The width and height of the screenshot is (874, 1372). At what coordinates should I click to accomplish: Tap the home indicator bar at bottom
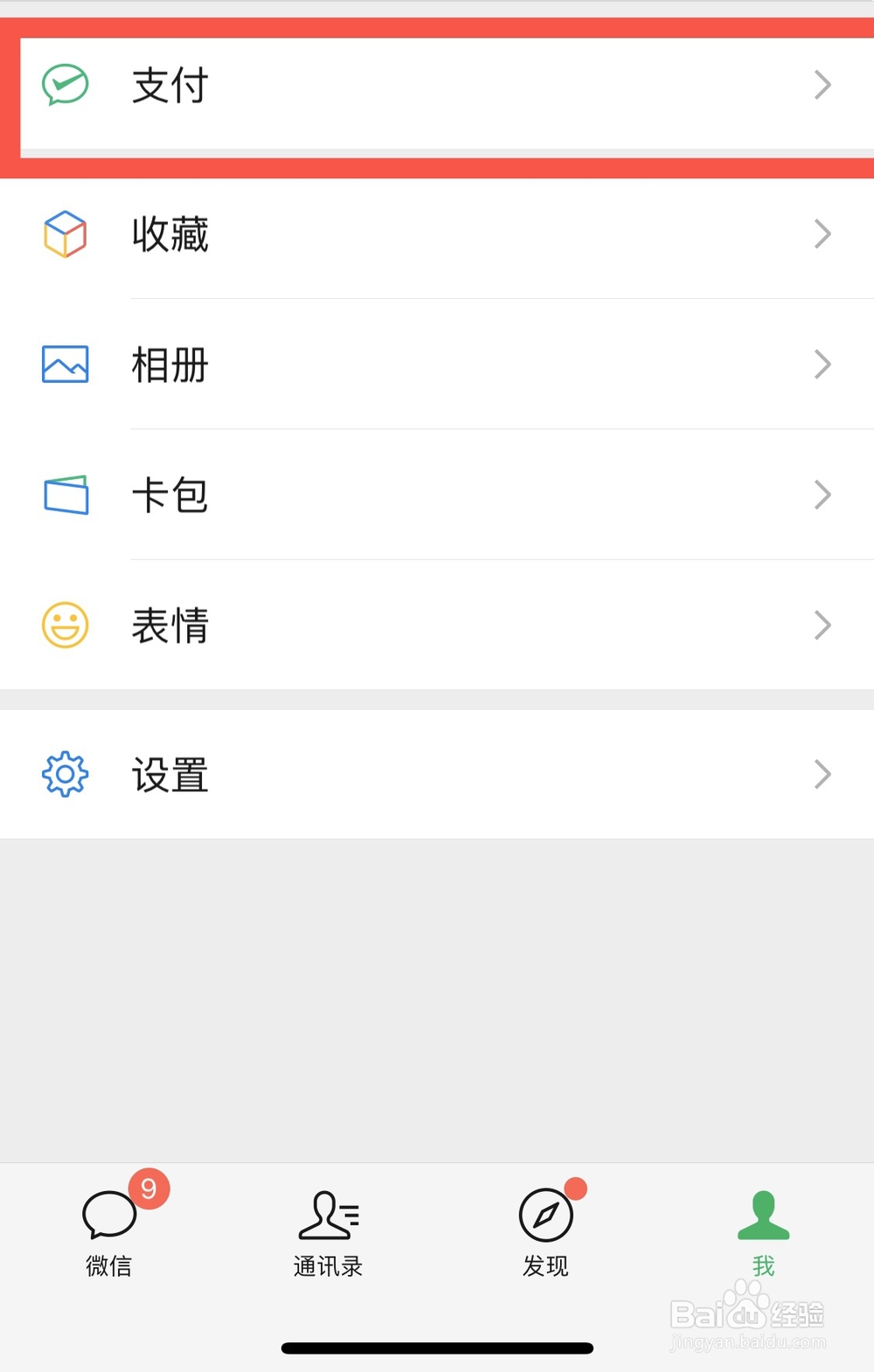pyautogui.click(x=437, y=1348)
